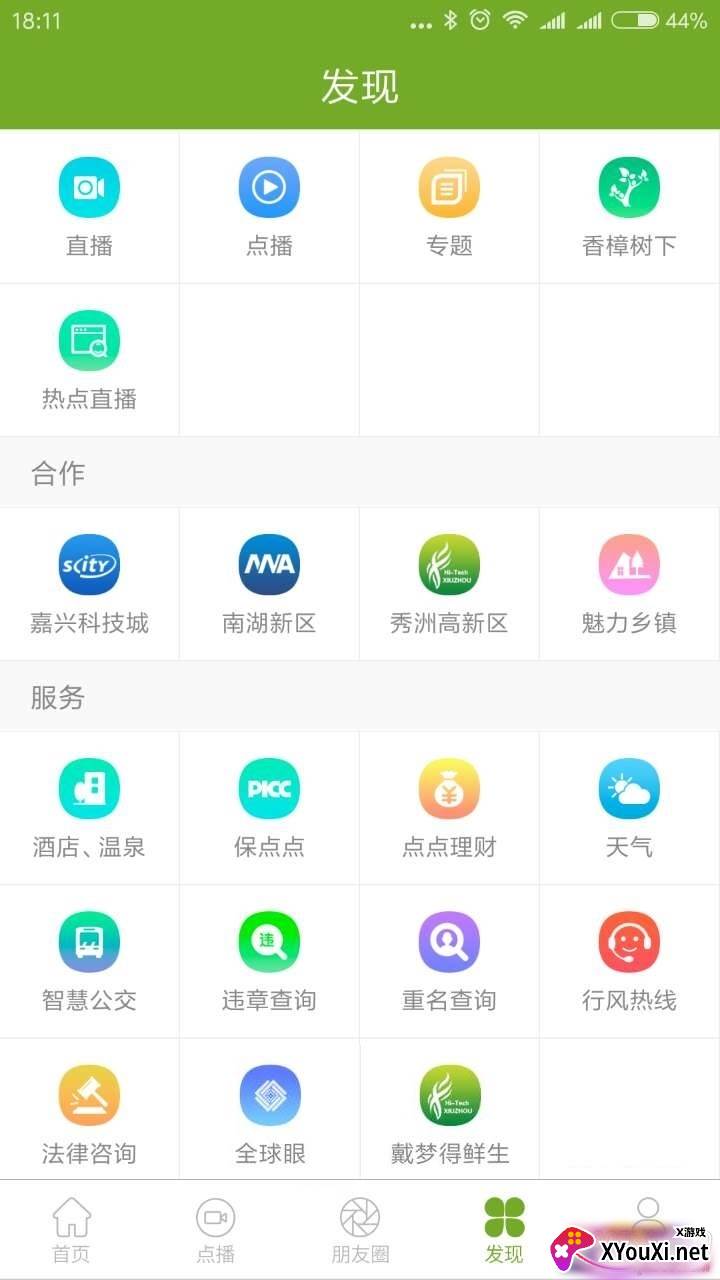Open the 直播 live broadcast tile

(x=89, y=207)
